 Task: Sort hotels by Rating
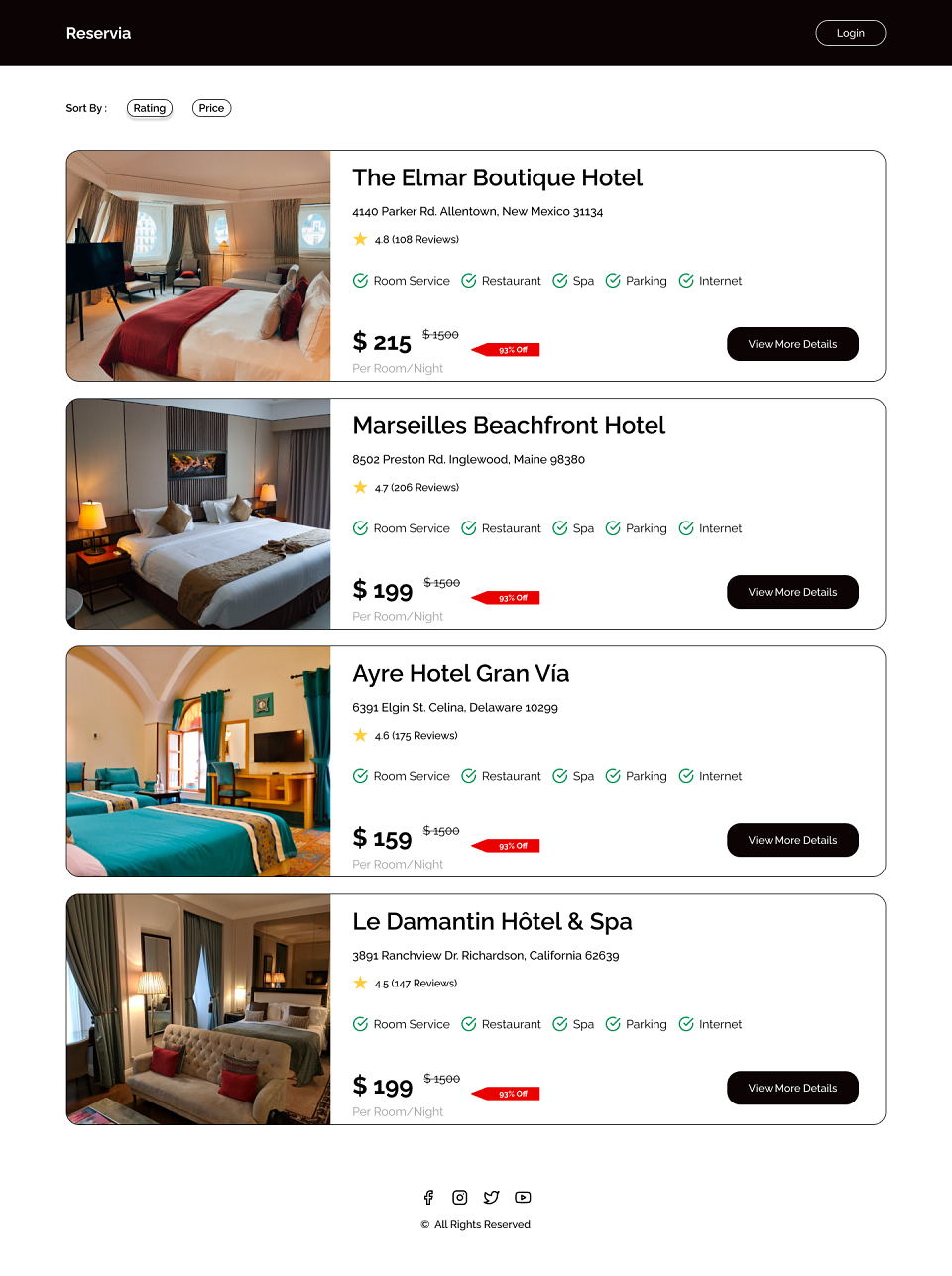(x=150, y=108)
